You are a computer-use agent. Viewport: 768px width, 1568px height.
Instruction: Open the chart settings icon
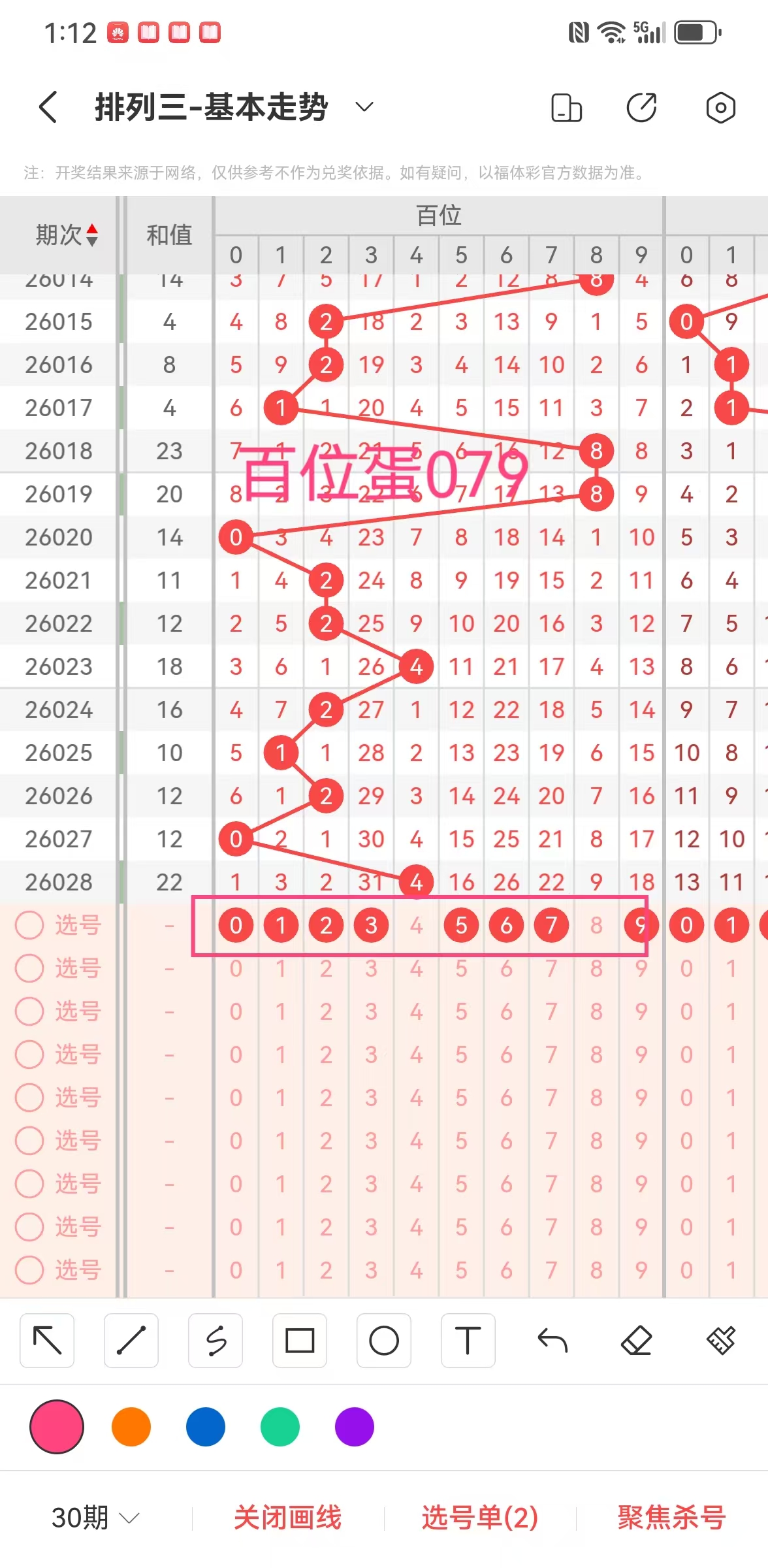point(720,108)
